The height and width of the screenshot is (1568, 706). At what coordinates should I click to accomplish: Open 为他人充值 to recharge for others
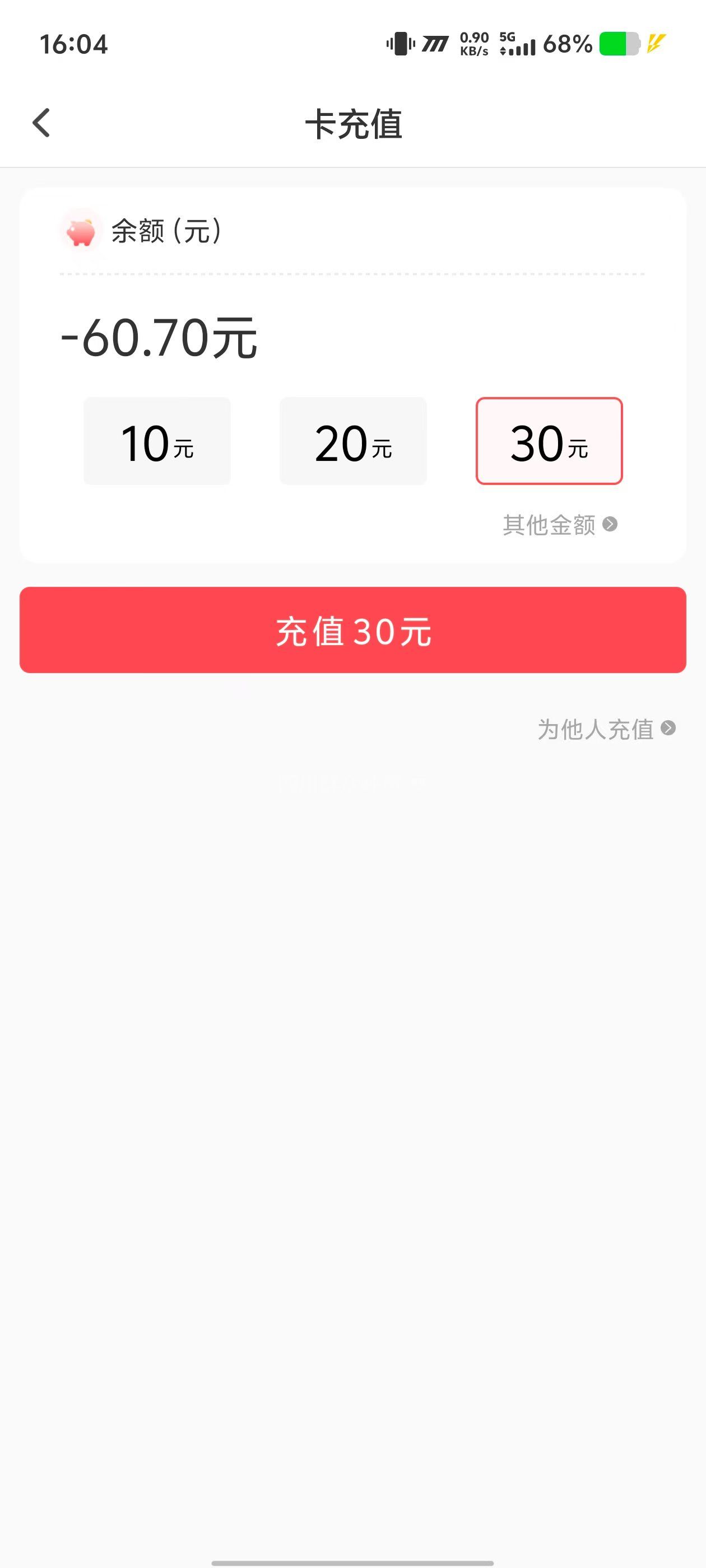coord(606,729)
